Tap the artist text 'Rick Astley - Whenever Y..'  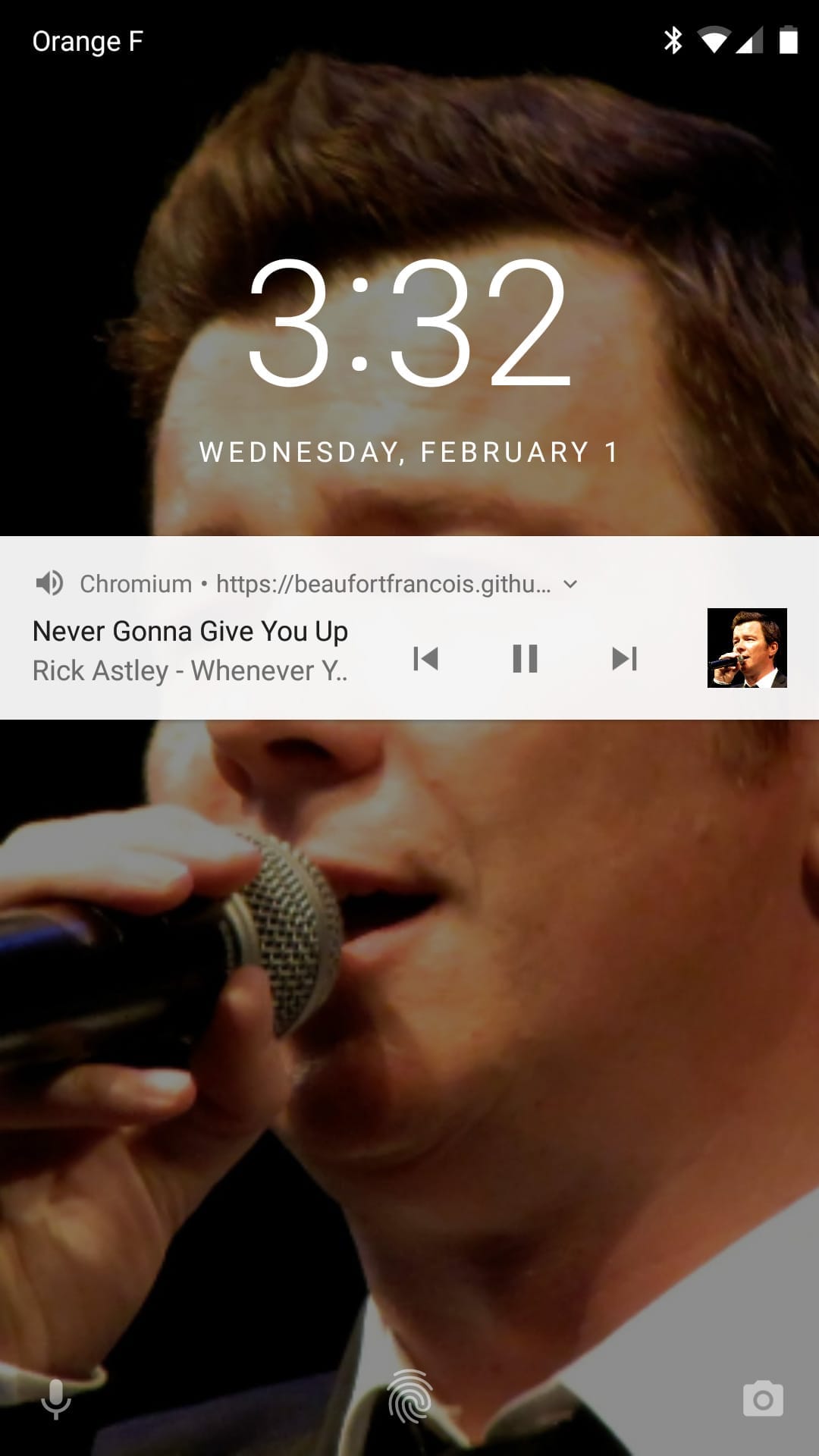tap(189, 671)
